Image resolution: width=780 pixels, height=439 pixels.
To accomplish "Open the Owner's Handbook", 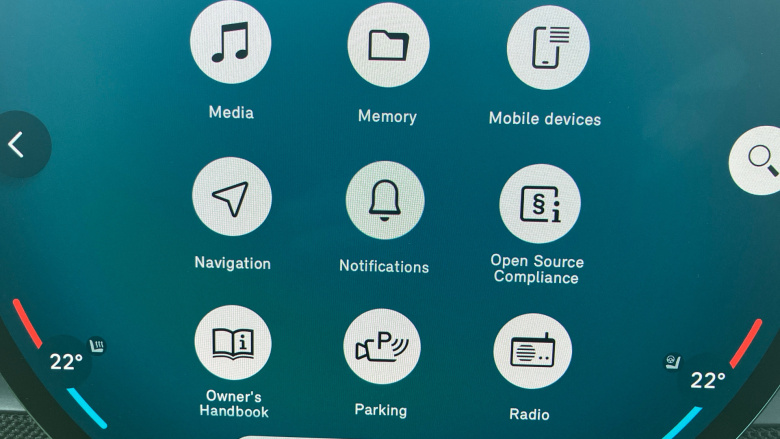I will point(233,344).
